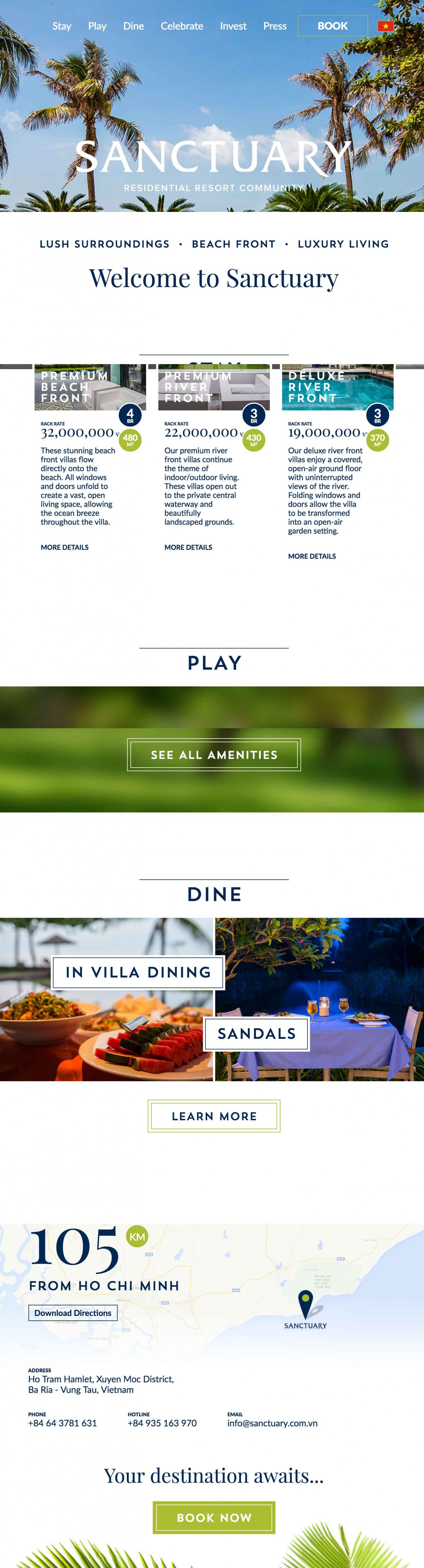The height and width of the screenshot is (1568, 424).
Task: Open the Invest page
Action: pos(233,26)
